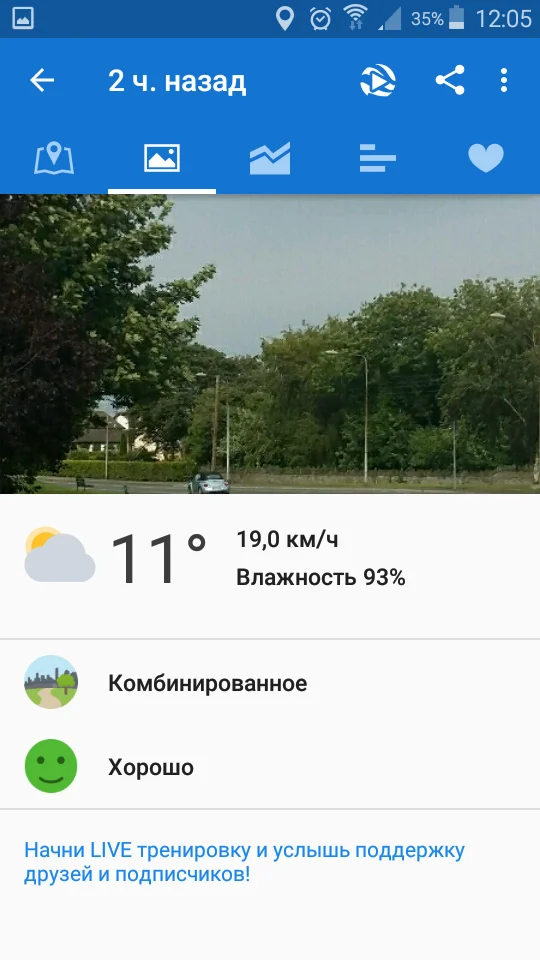Tap the Начни LIVE тренировку link
Image resolution: width=540 pixels, height=960 pixels.
click(244, 862)
